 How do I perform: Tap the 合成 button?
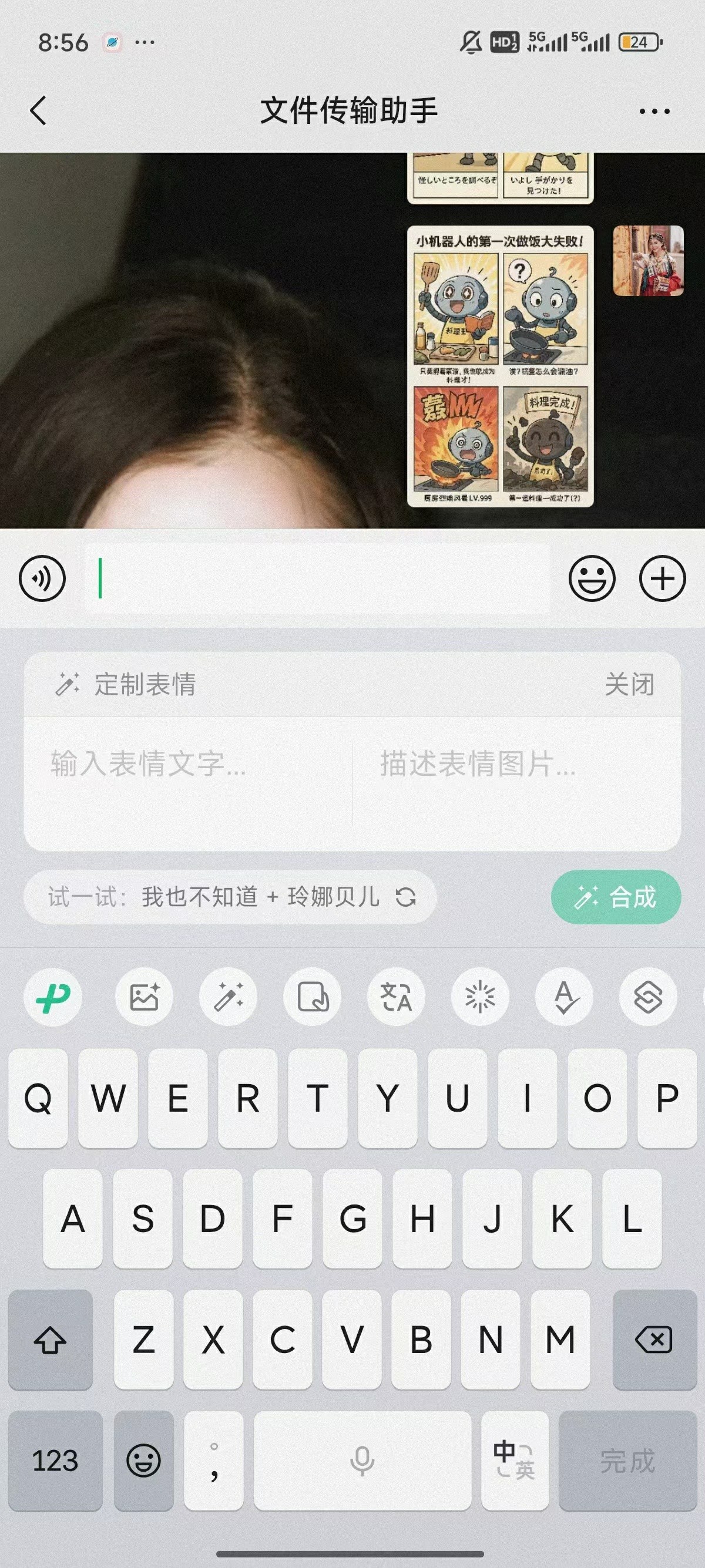[616, 897]
